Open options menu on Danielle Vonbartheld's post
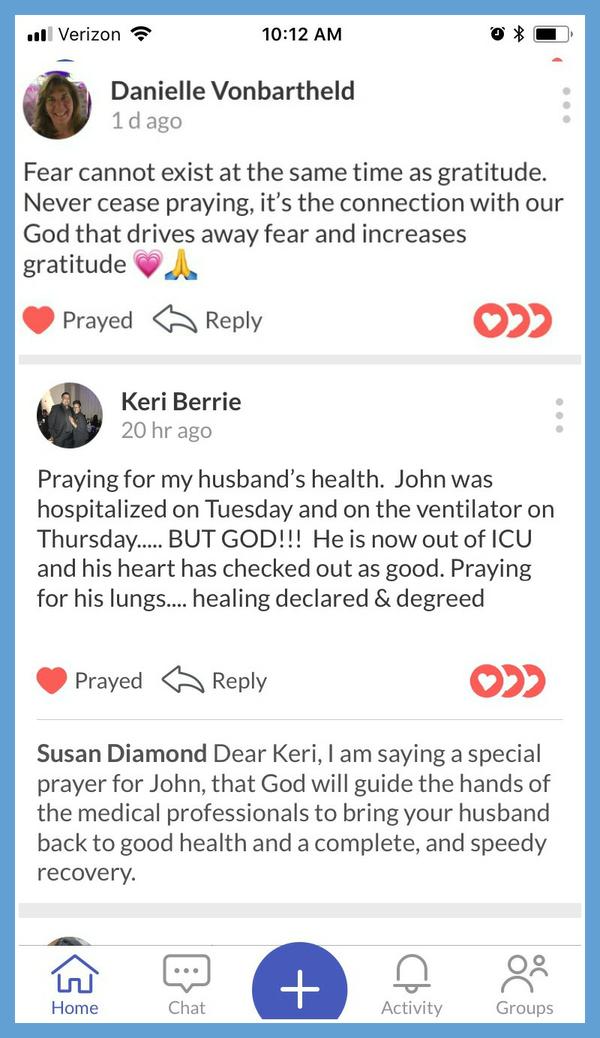This screenshot has width=600, height=1038. (x=566, y=105)
